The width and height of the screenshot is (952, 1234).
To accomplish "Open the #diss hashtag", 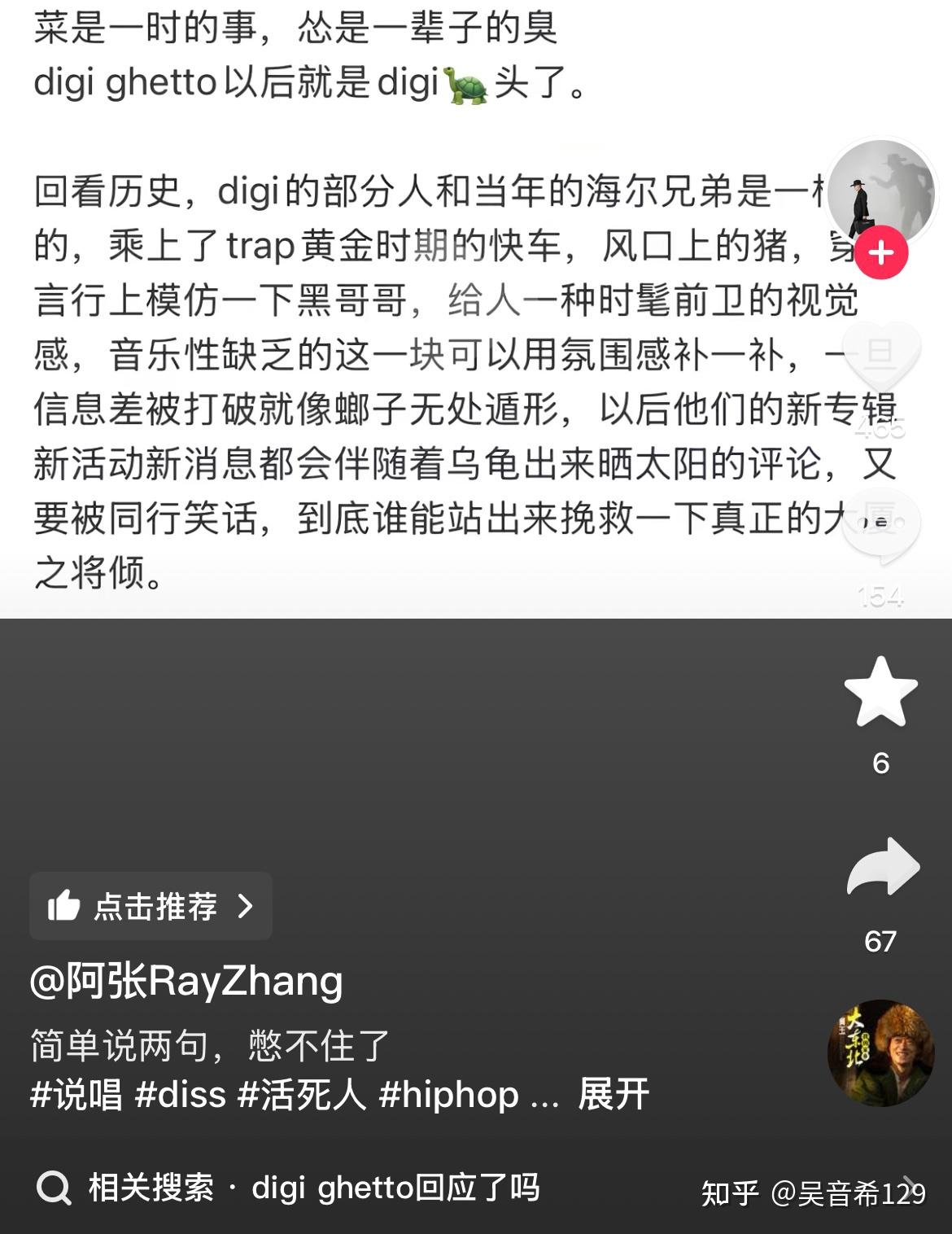I will point(189,1096).
